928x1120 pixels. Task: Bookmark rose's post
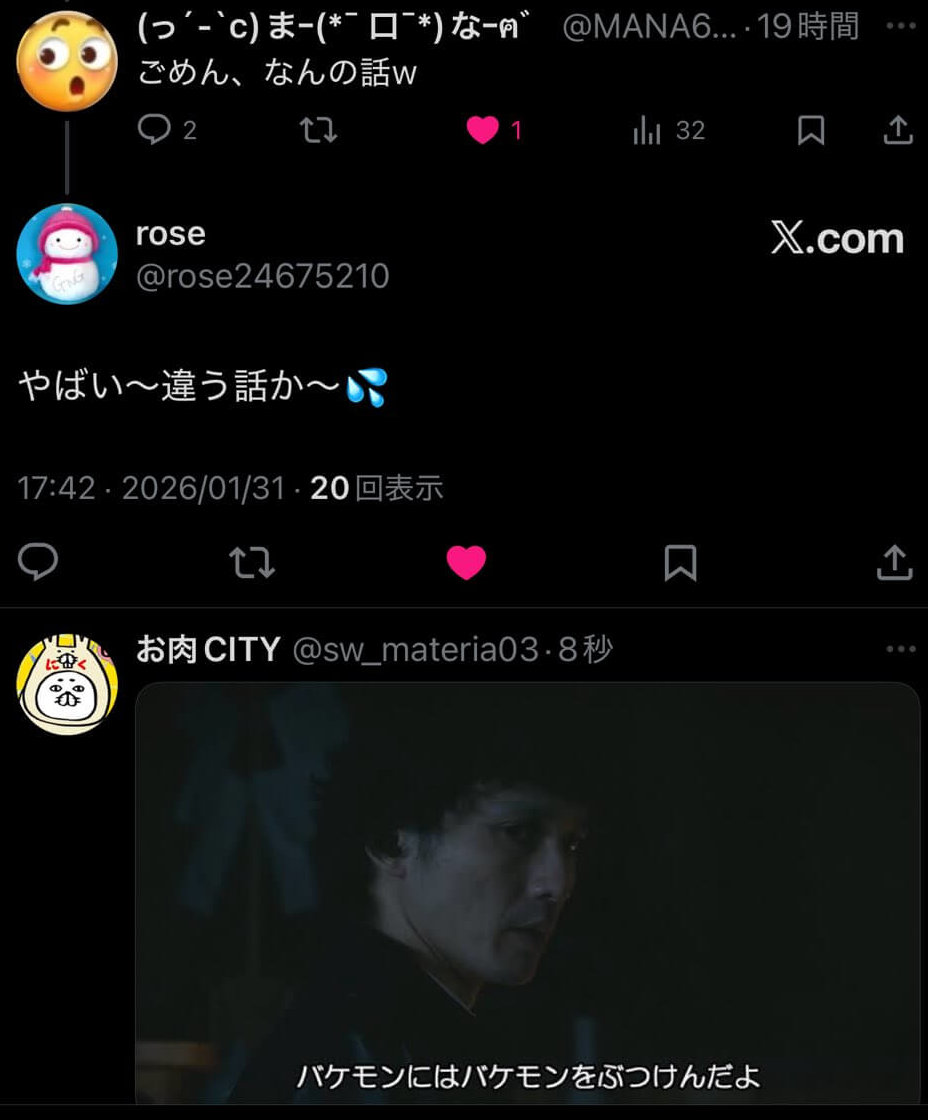(680, 563)
